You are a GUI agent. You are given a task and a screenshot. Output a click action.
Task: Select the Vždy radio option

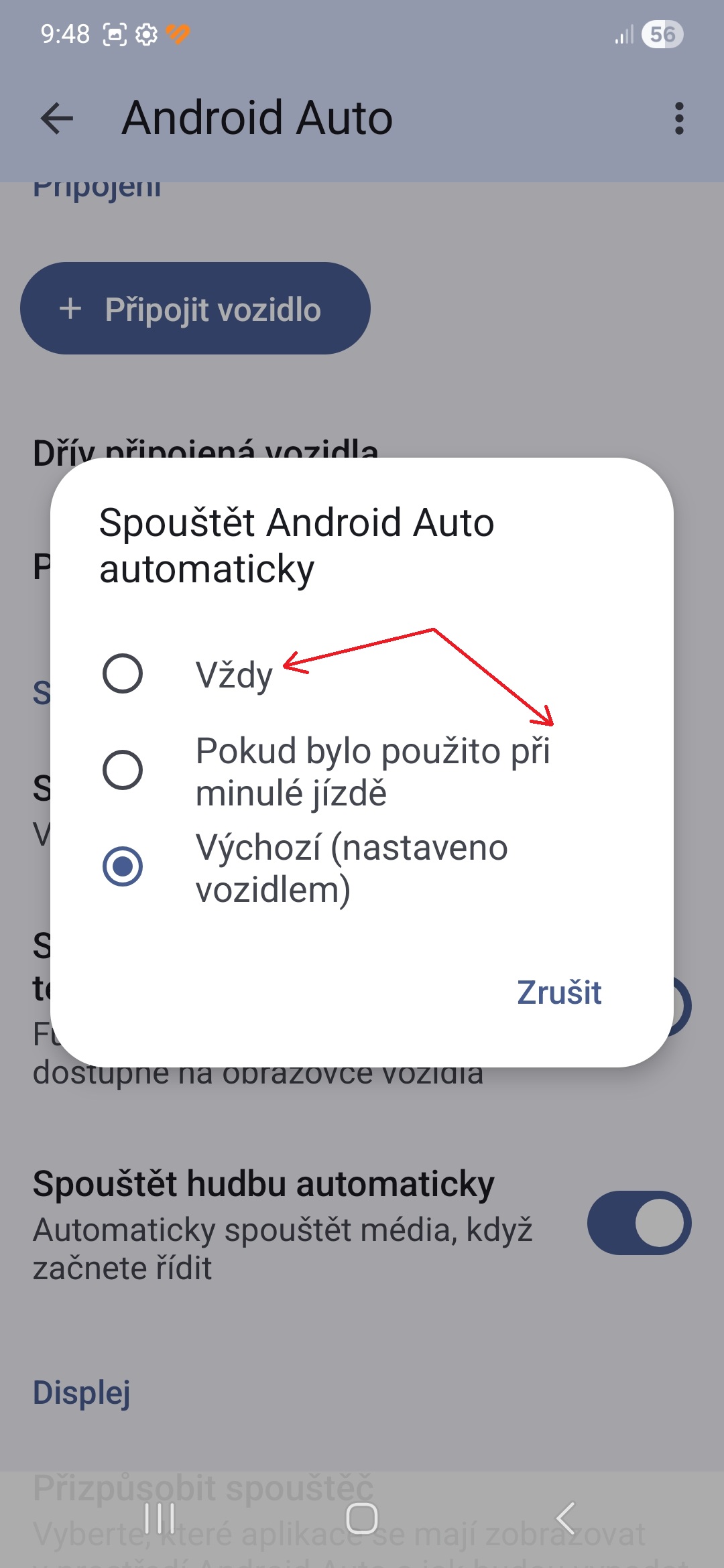pyautogui.click(x=123, y=673)
